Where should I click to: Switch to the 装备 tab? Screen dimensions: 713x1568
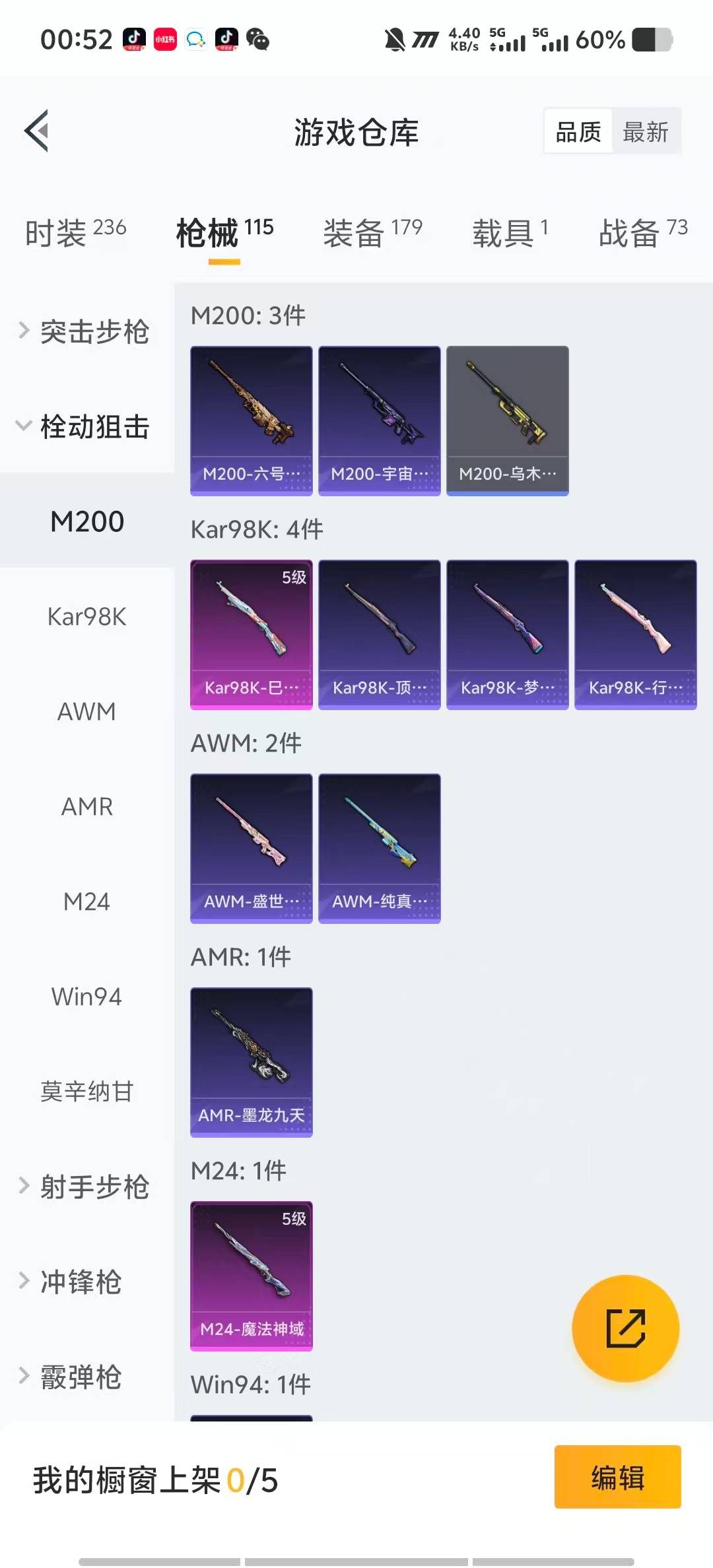(x=372, y=233)
